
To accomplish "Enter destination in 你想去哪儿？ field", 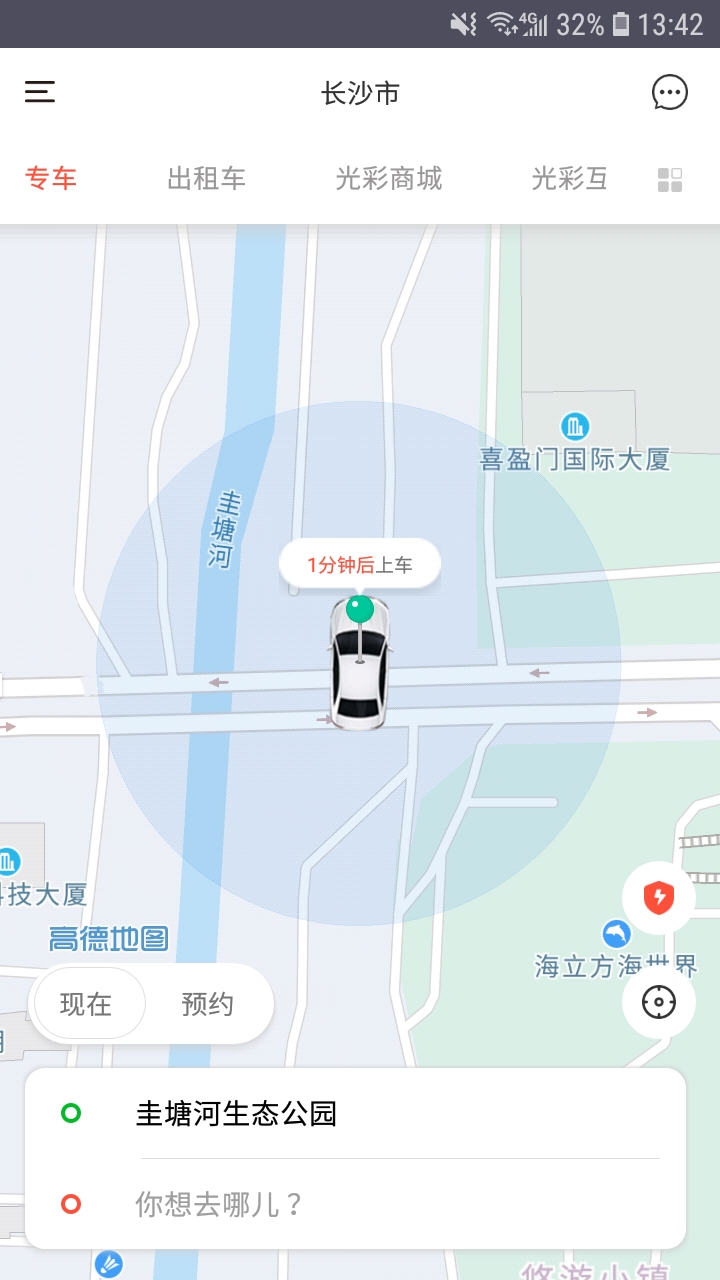I will coord(220,1204).
